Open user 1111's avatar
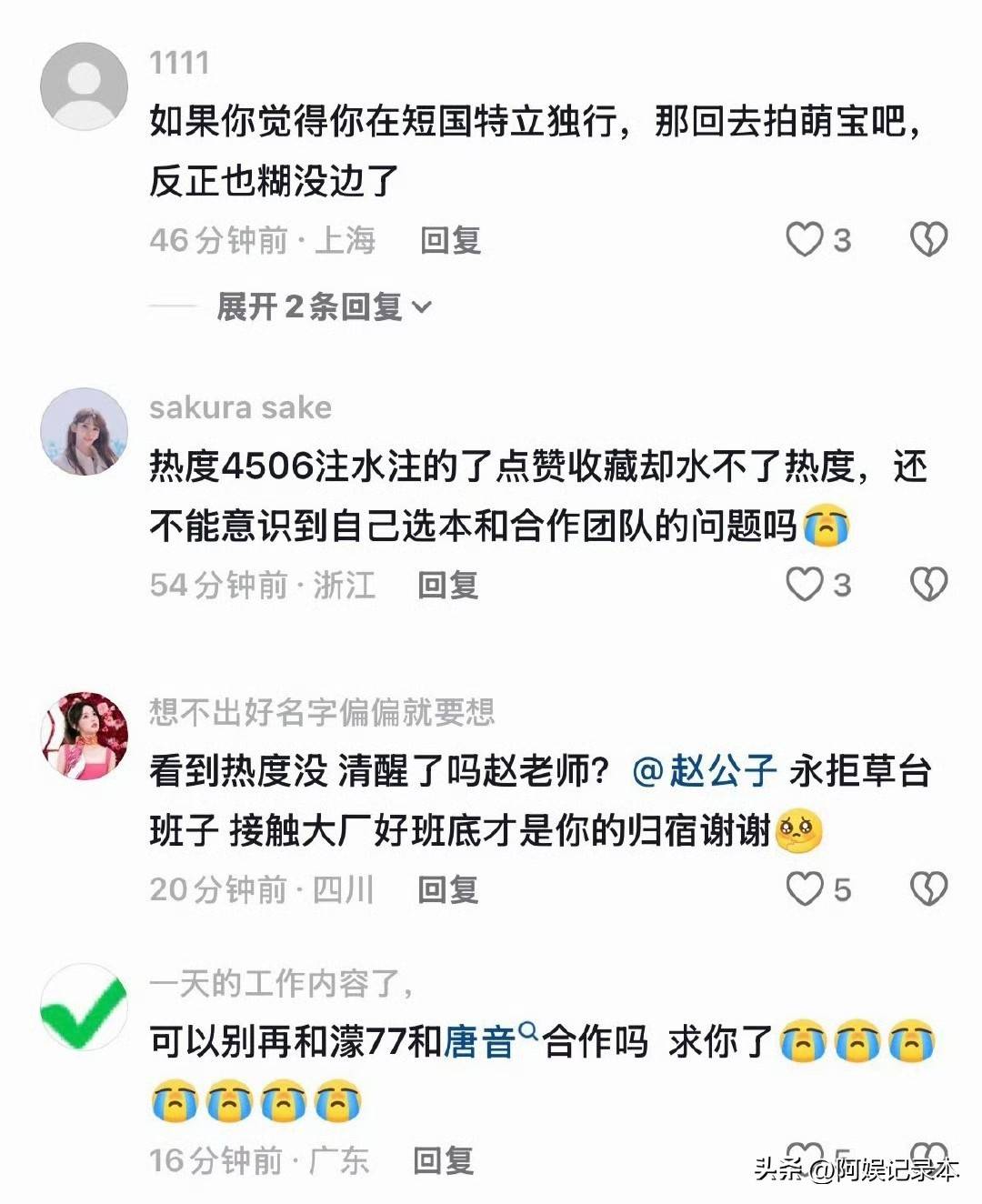Image resolution: width=982 pixels, height=1204 pixels. click(x=85, y=86)
